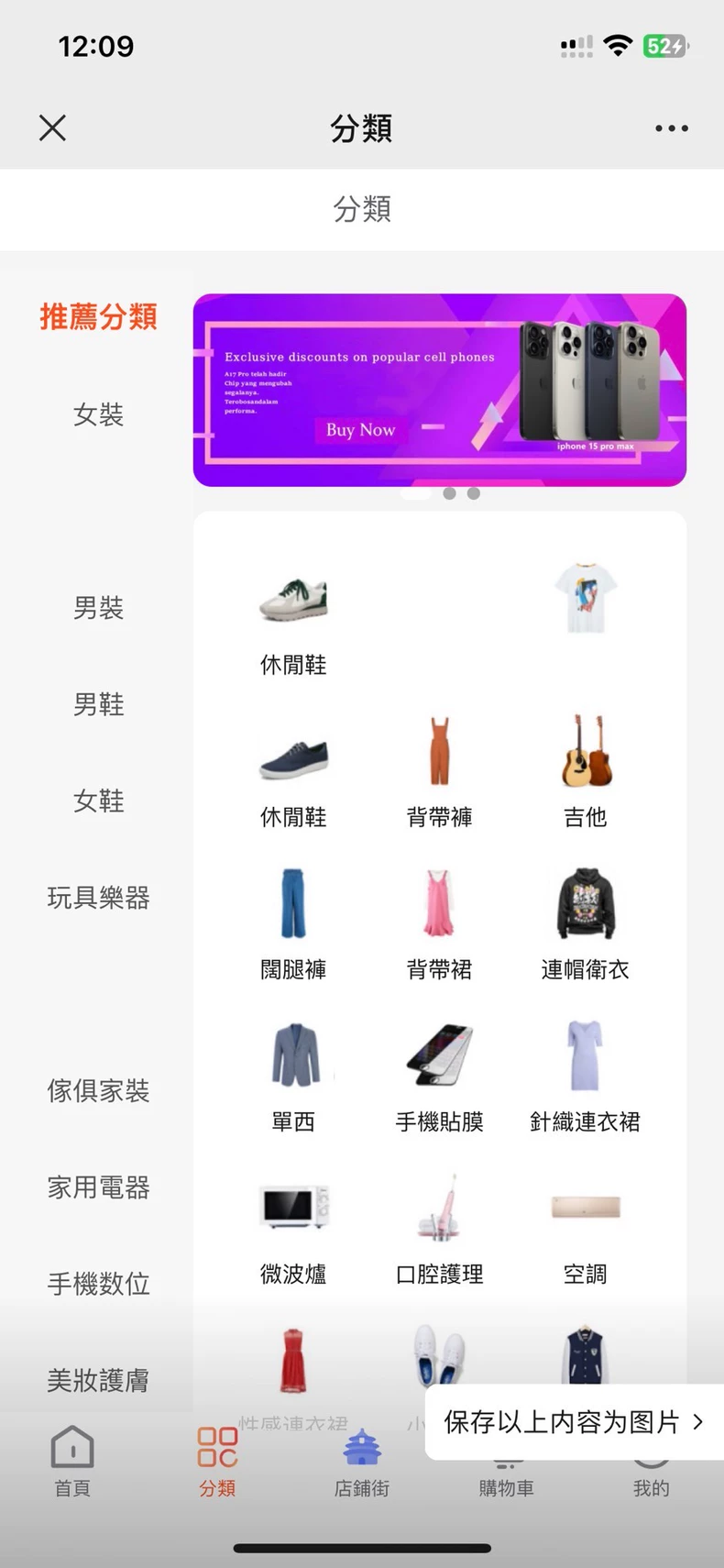Close the 分類 page with the X
The height and width of the screenshot is (1568, 724).
(x=53, y=127)
